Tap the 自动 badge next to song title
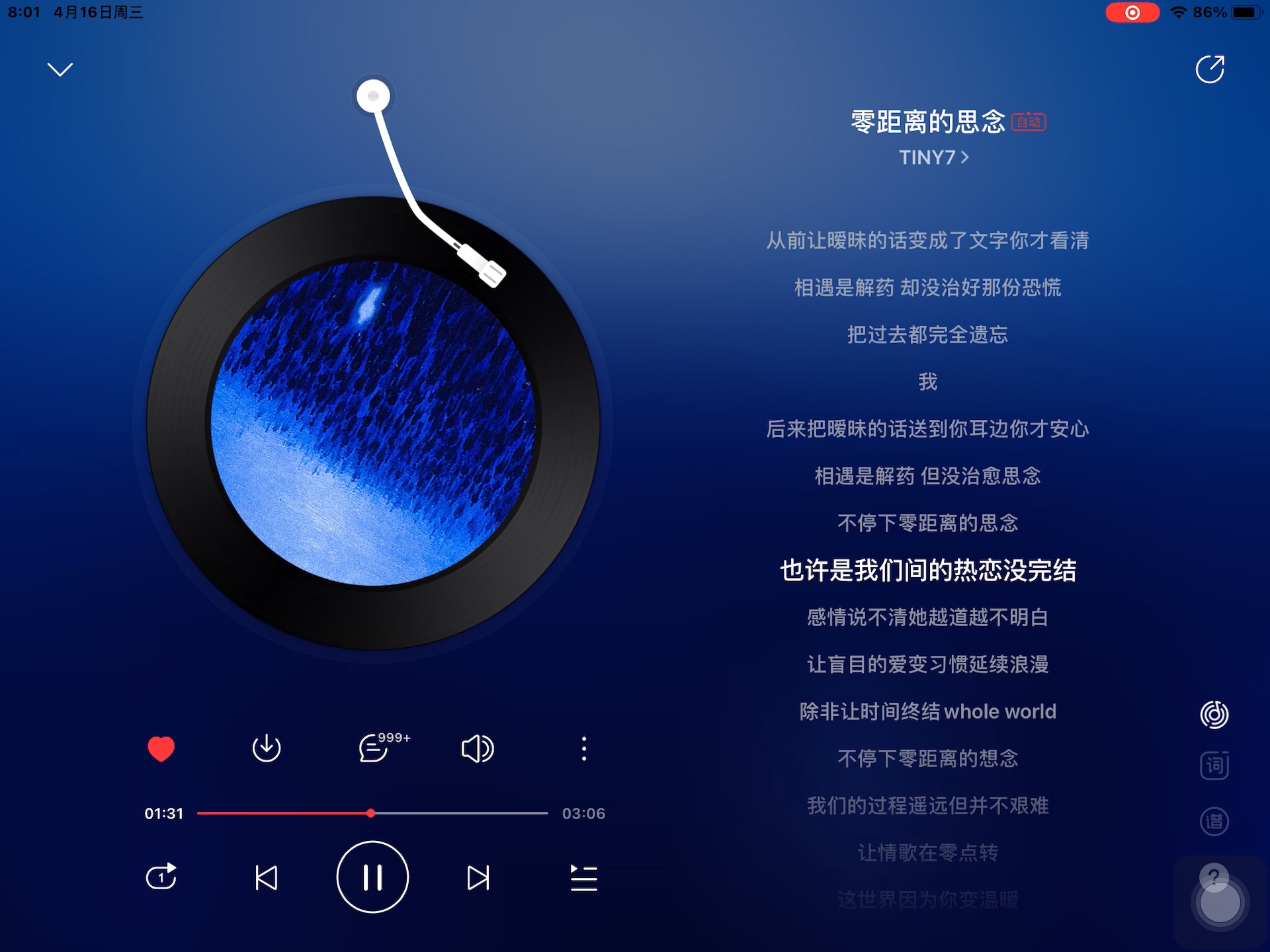 [1029, 122]
